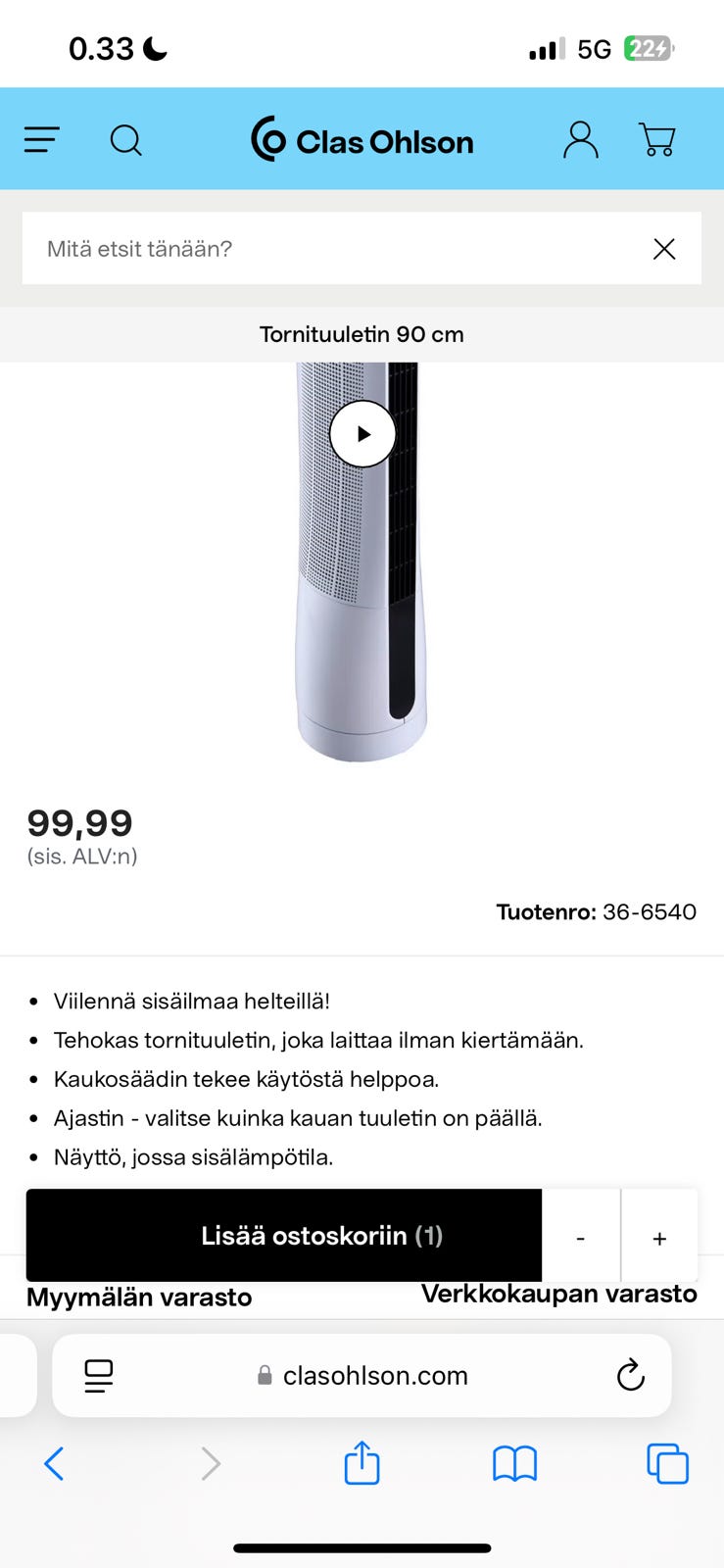Decrease quantity with the minus stepper
724x1568 pixels.
click(580, 1236)
